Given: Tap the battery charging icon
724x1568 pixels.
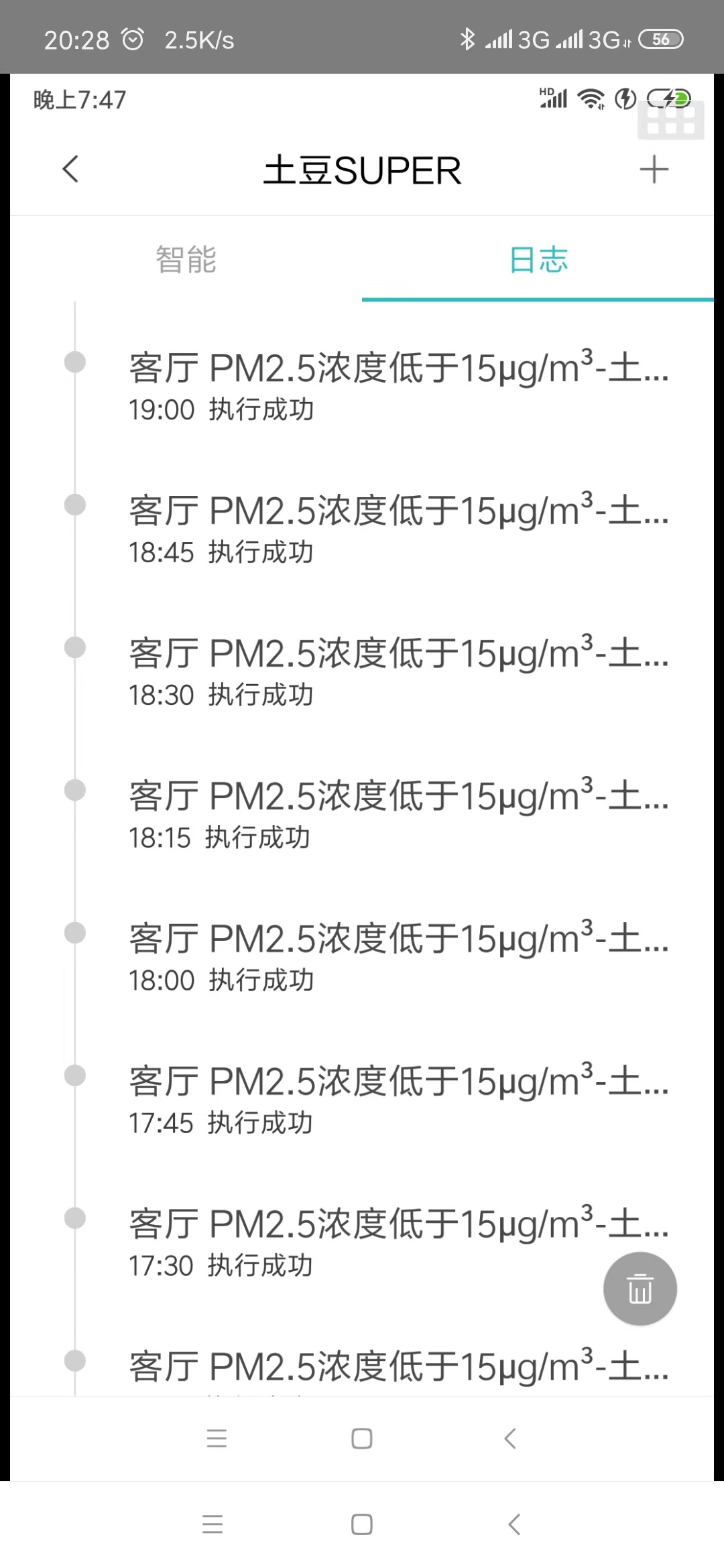Looking at the screenshot, I should [x=668, y=98].
